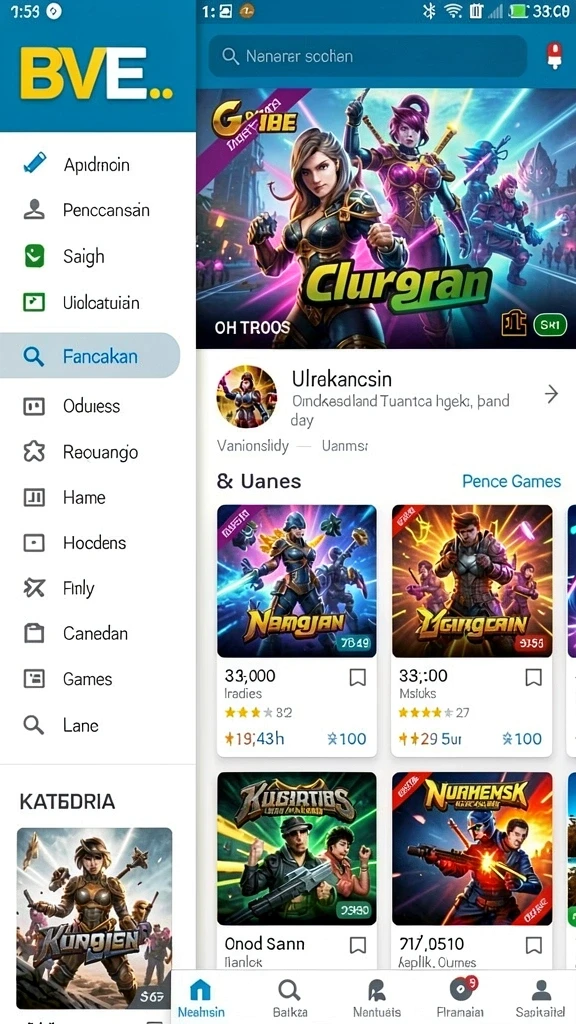Open the search field in the top bar
576x1024 pixels.
(x=367, y=56)
